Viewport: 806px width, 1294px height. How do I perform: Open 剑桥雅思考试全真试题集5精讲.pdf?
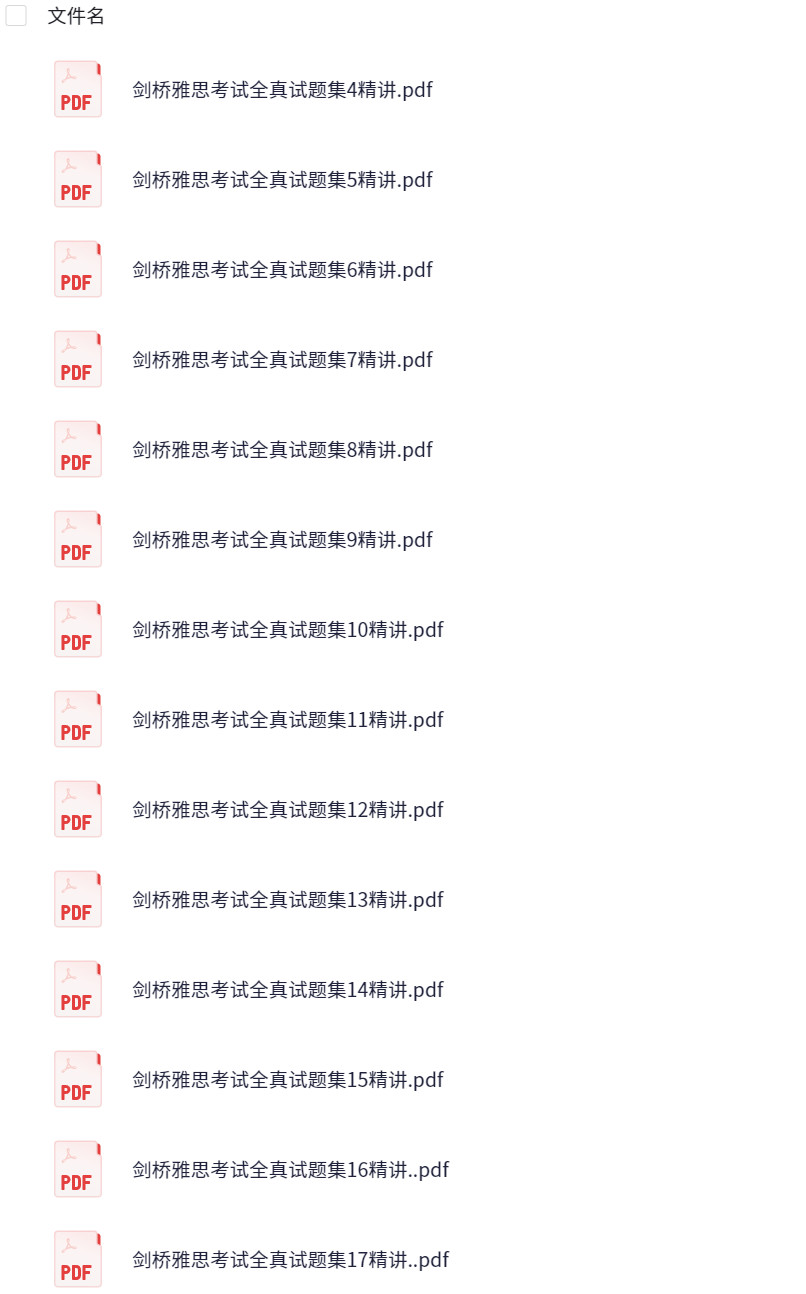click(282, 180)
